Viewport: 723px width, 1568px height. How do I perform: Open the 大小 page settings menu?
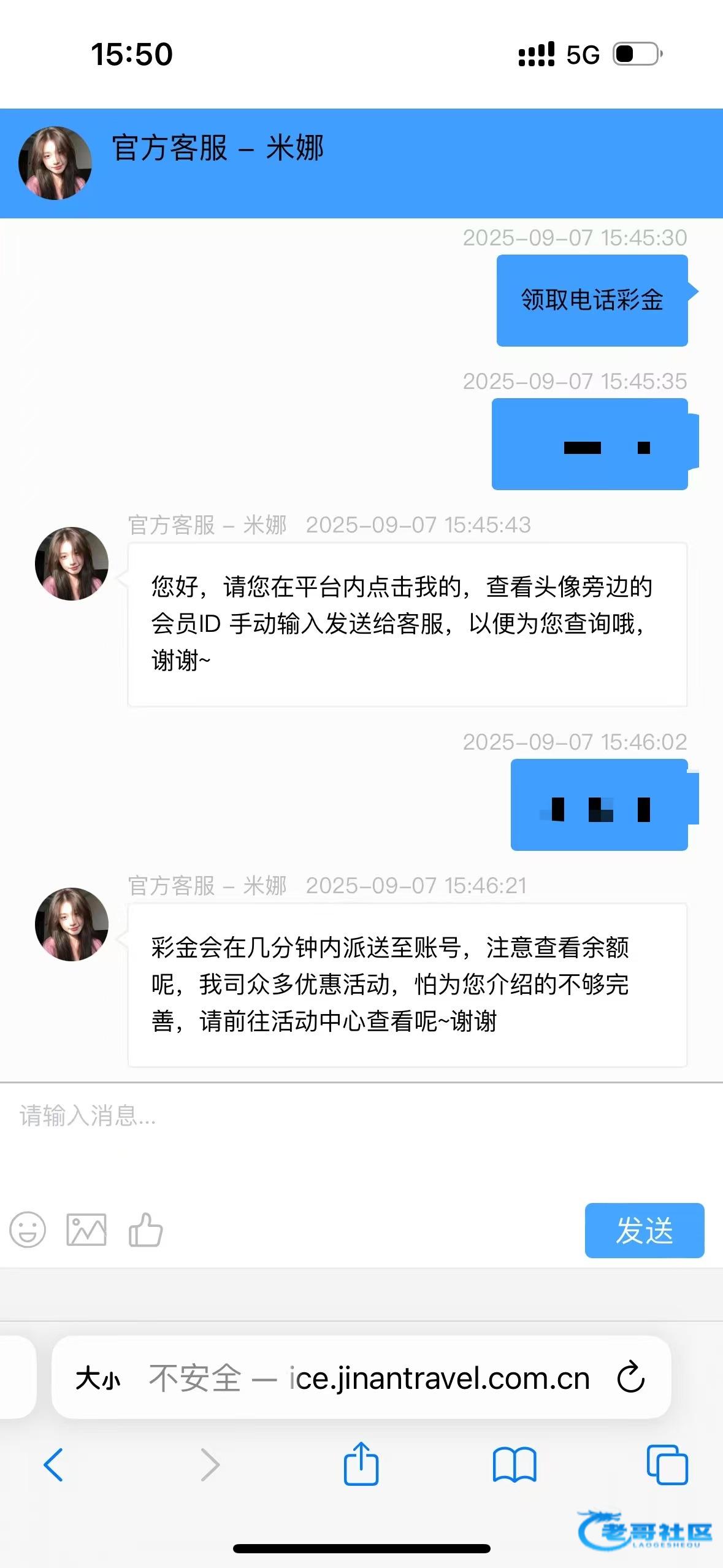[98, 1379]
